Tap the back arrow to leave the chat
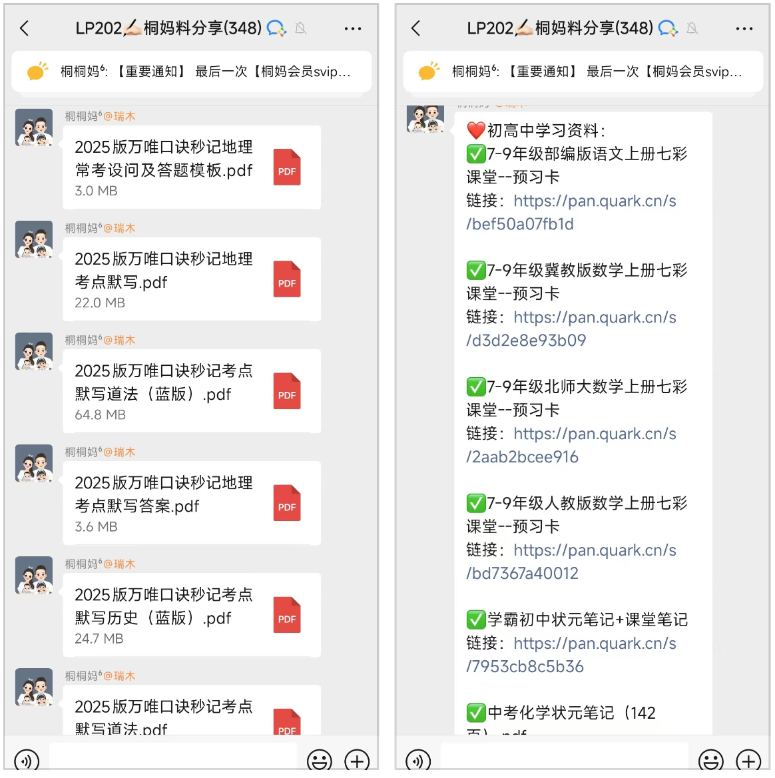 (22, 29)
